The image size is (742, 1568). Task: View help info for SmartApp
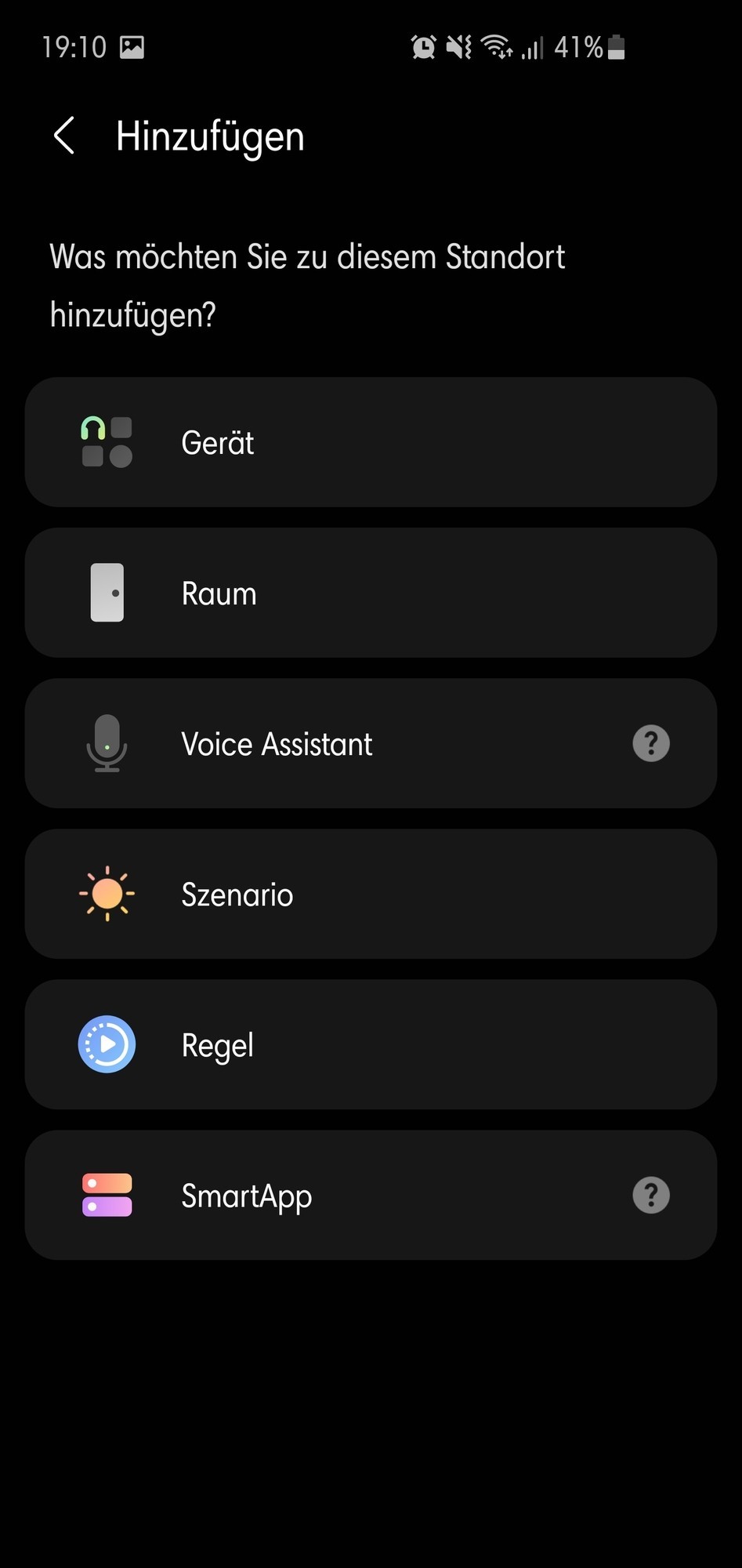[x=650, y=1196]
